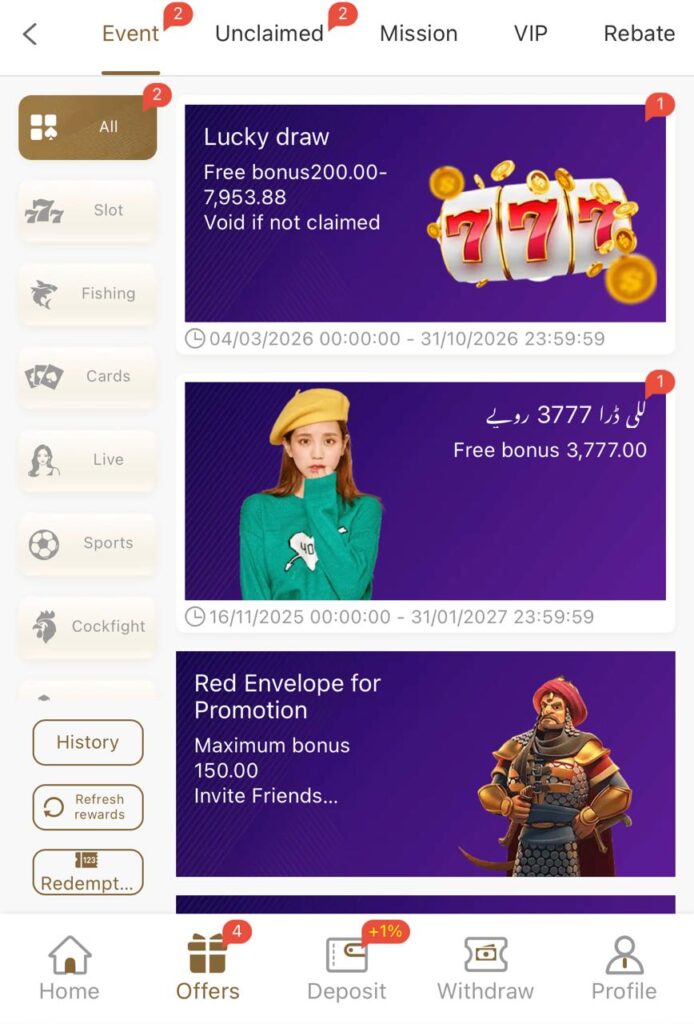Filter events by Slot
Image resolution: width=694 pixels, height=1024 pixels.
(x=88, y=210)
